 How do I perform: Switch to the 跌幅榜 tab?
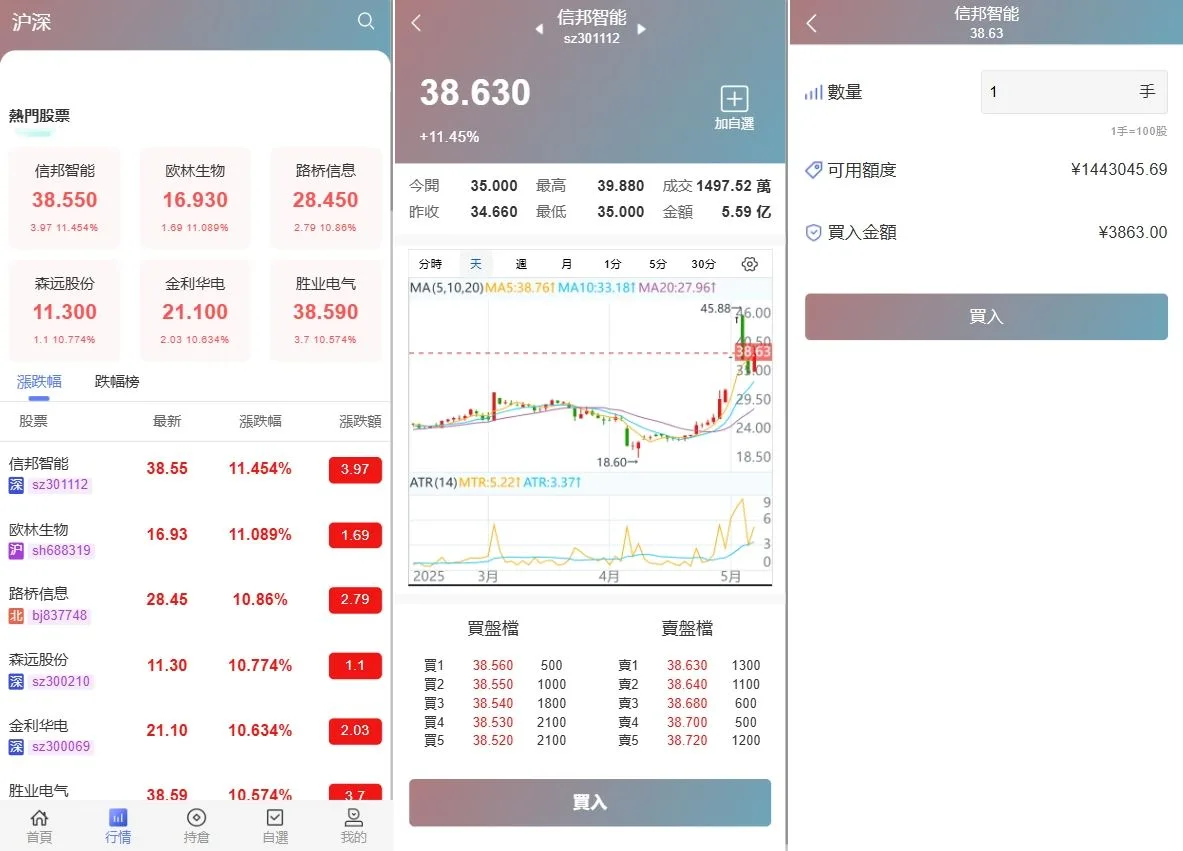117,381
